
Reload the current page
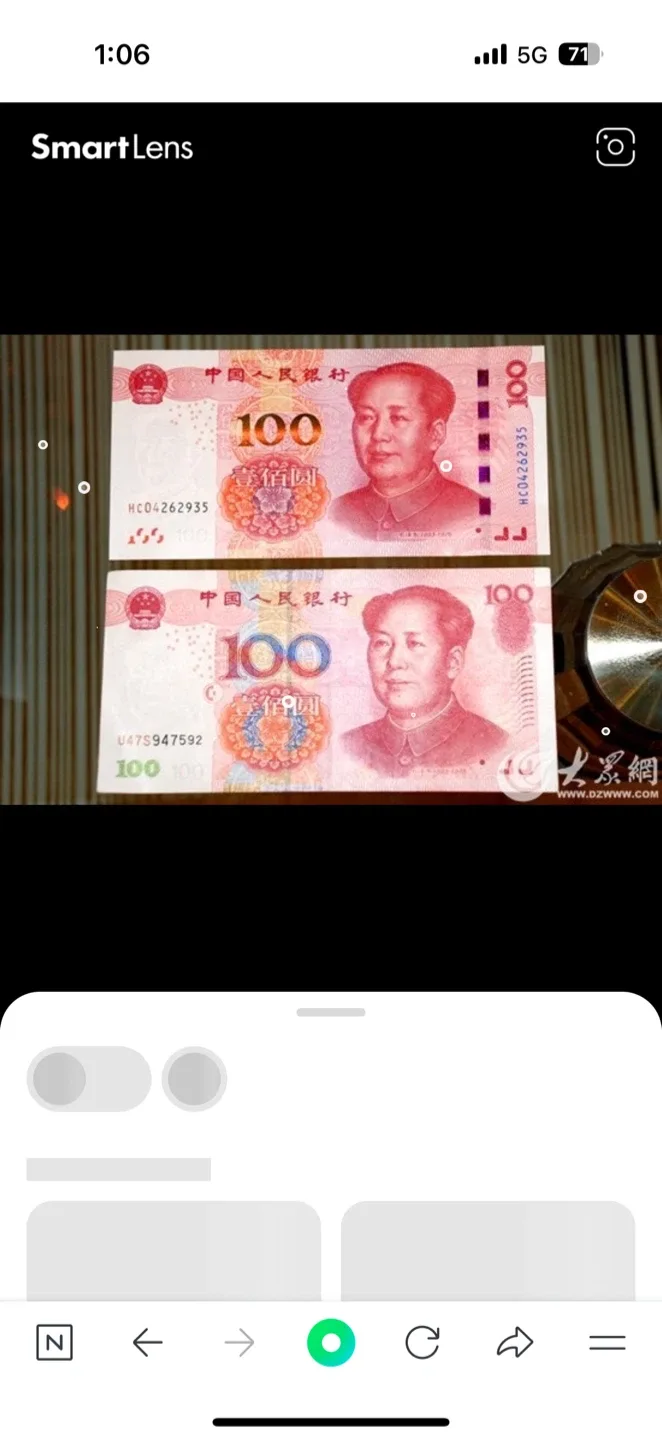pos(422,1343)
